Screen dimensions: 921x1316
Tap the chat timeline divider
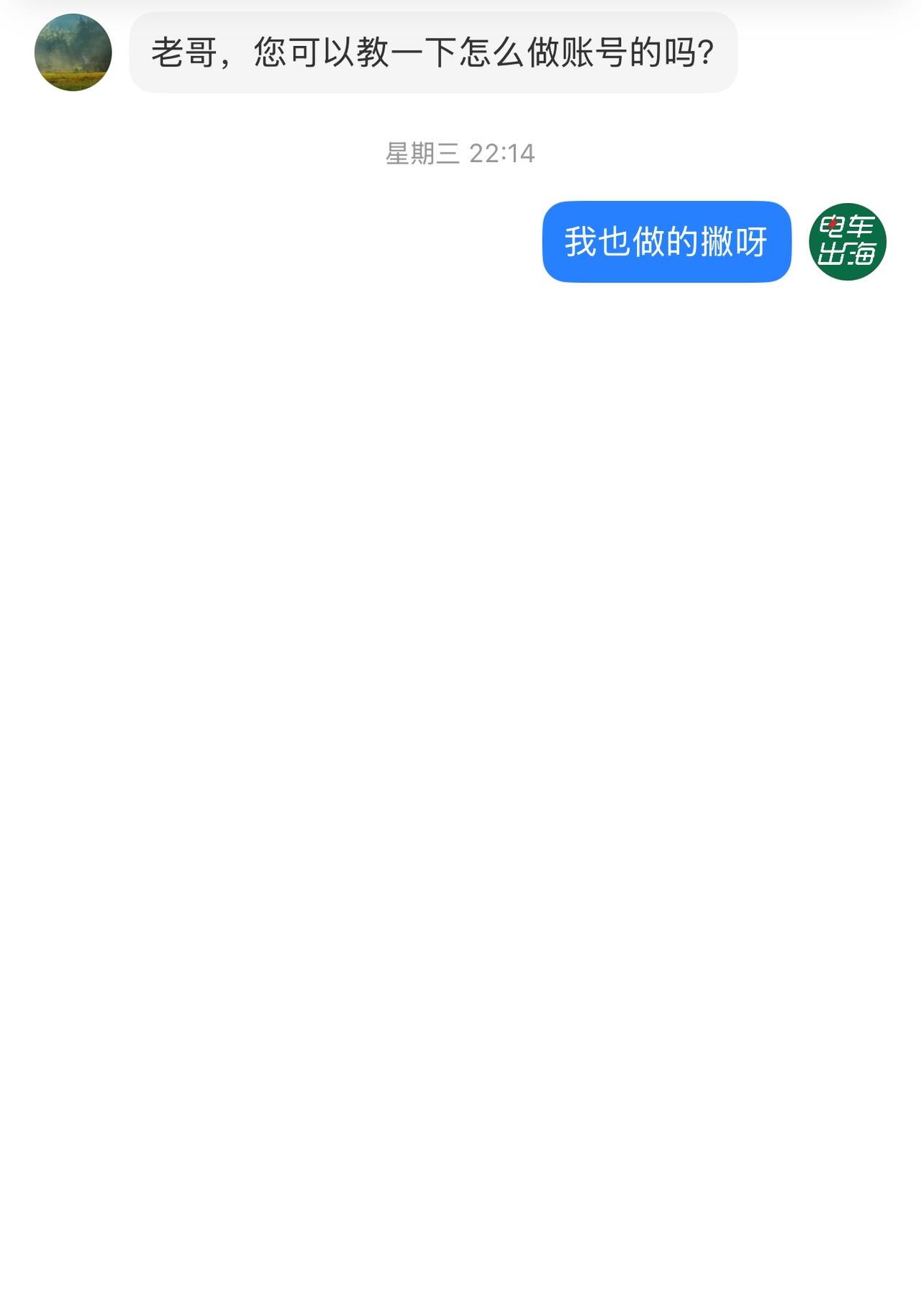pos(459,153)
